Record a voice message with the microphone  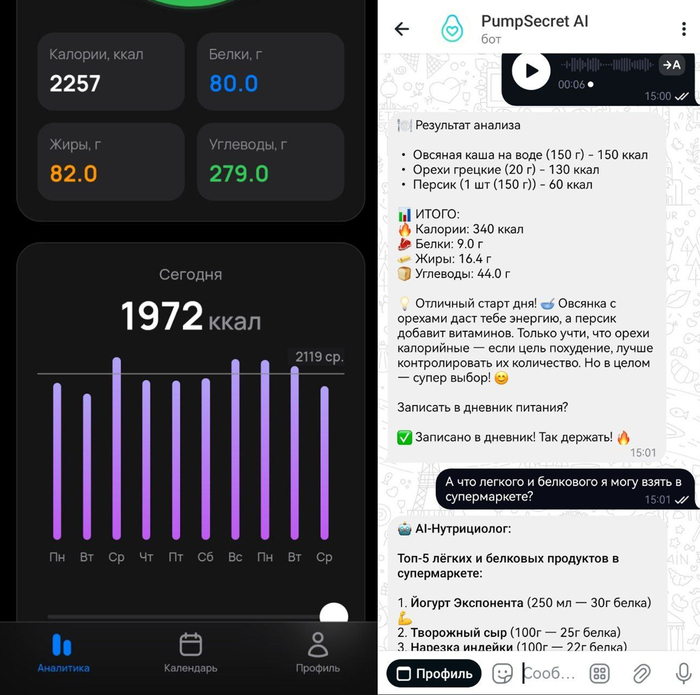(683, 673)
